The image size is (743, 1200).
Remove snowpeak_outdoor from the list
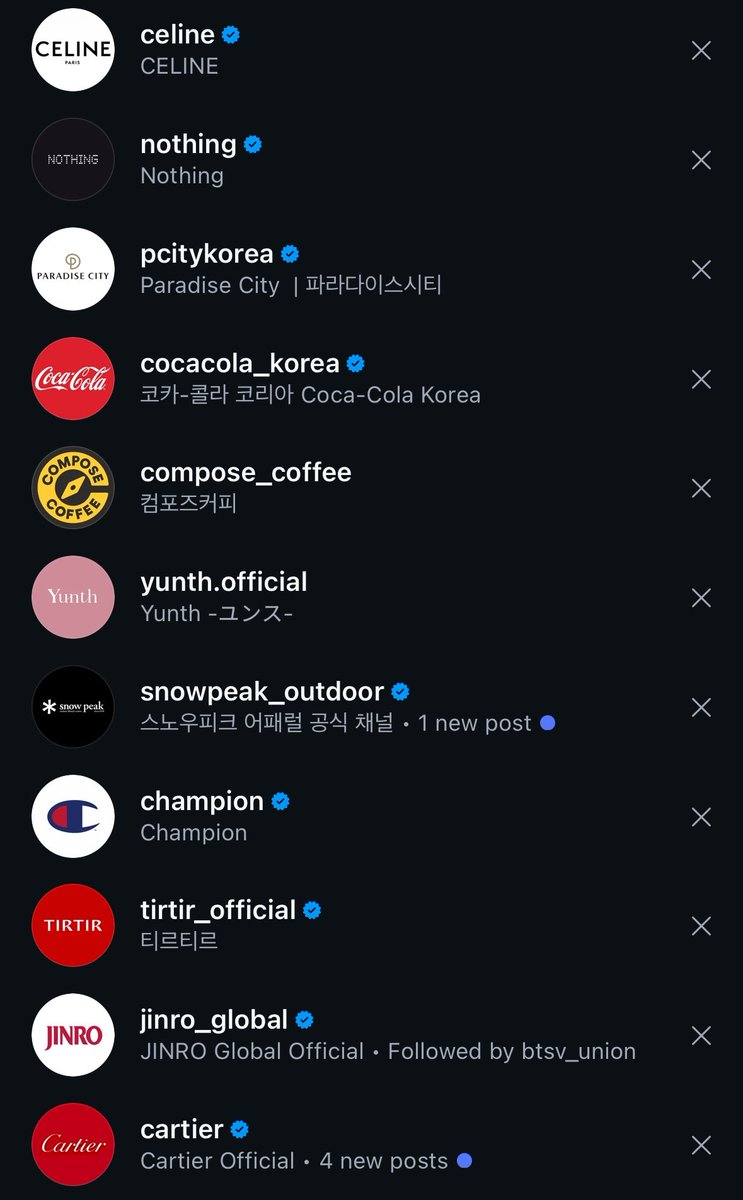[x=701, y=707]
